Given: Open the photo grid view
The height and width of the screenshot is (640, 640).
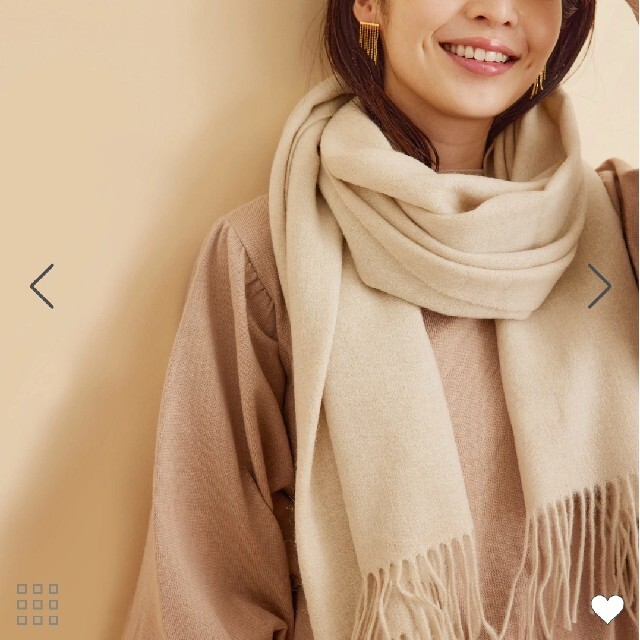Looking at the screenshot, I should (x=37, y=604).
